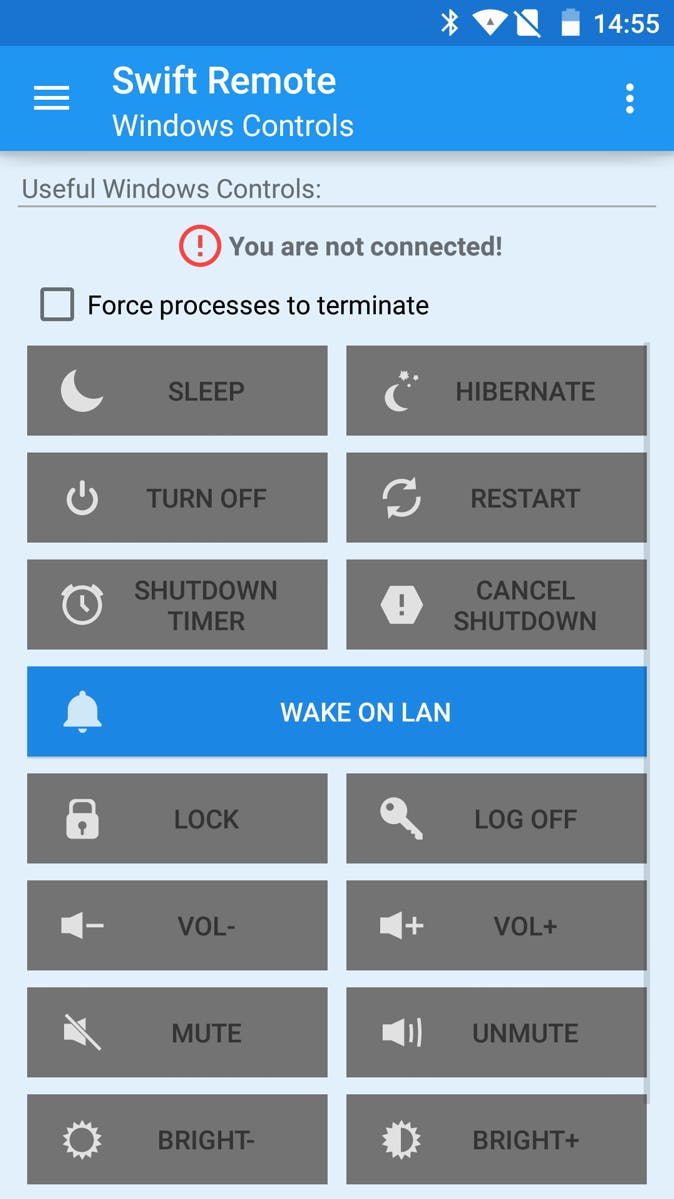Raise the volume with VOL+
Image resolution: width=674 pixels, height=1199 pixels.
point(496,926)
